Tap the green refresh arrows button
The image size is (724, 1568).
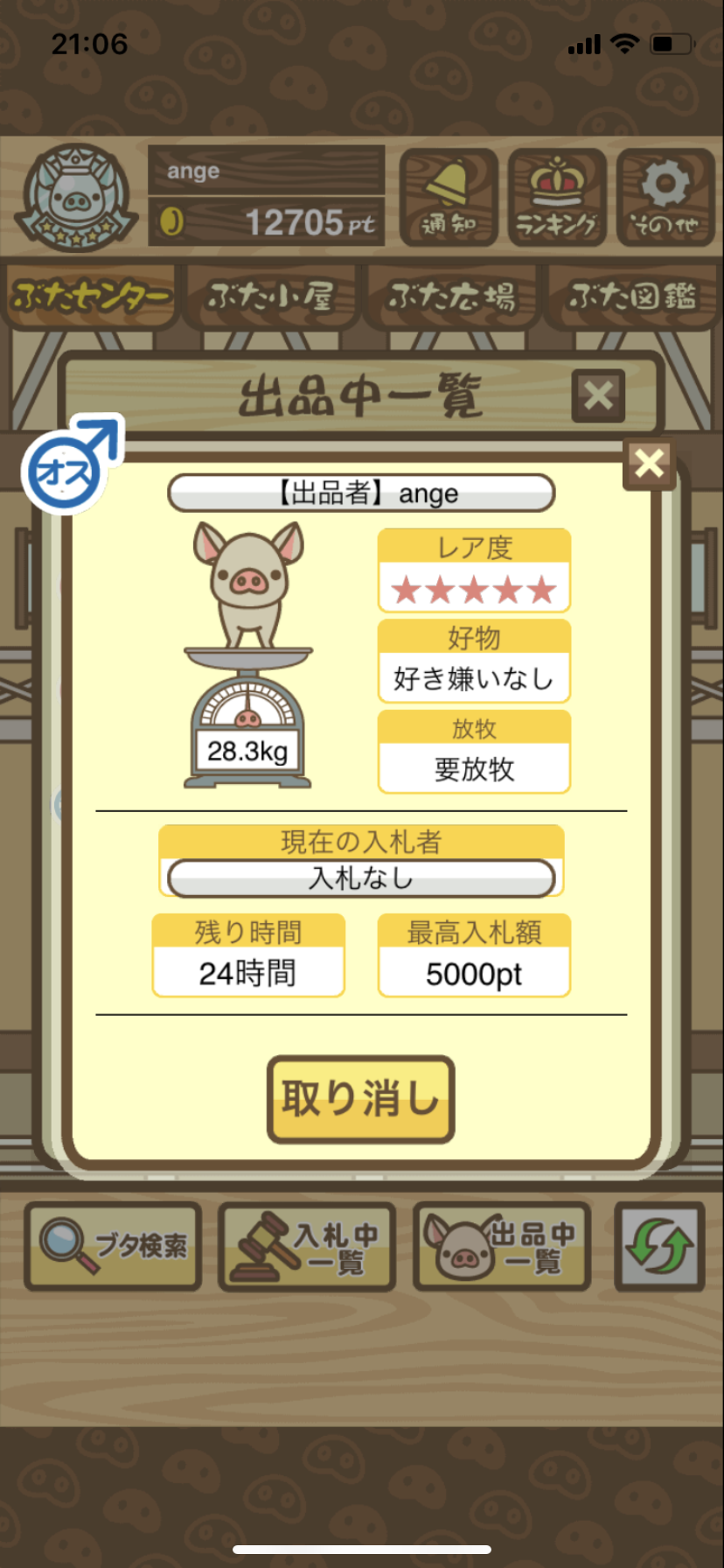(659, 1246)
